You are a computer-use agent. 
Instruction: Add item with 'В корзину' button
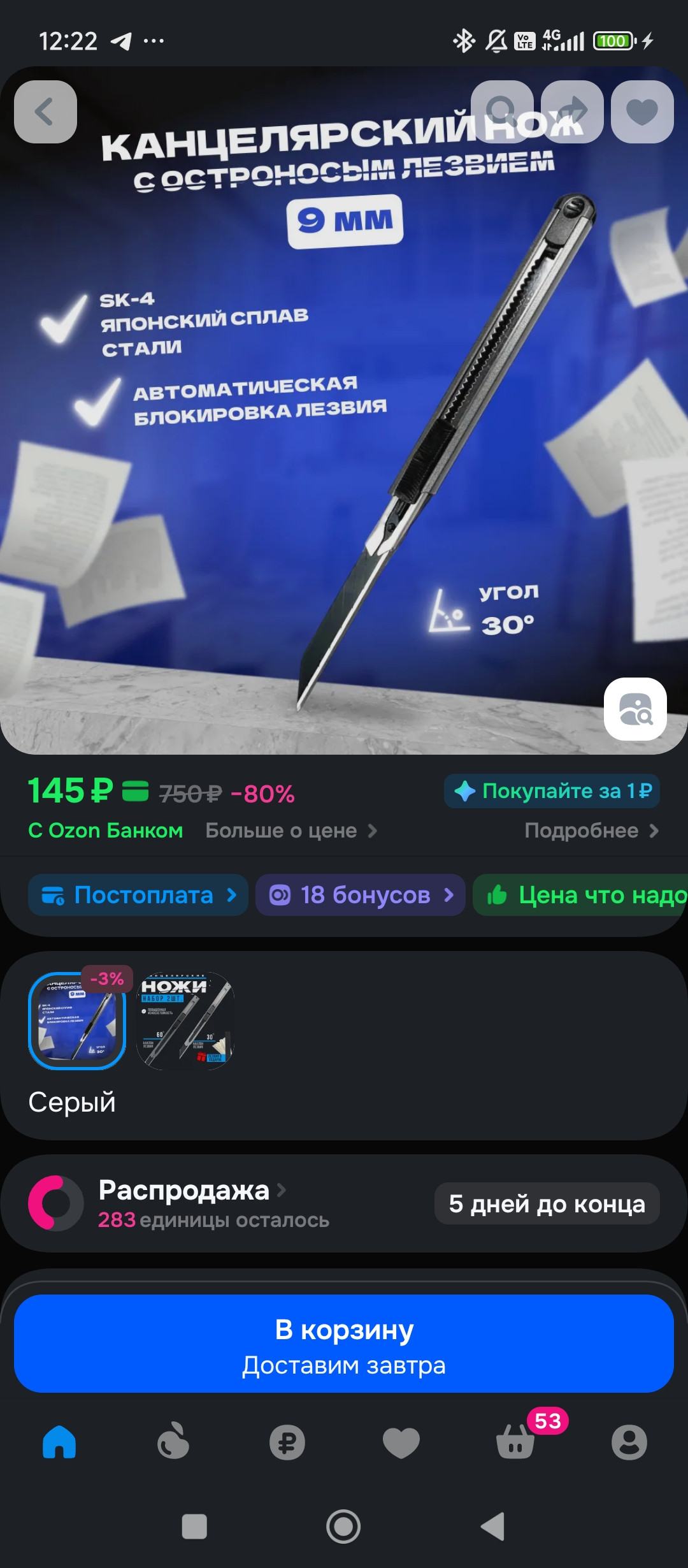(x=344, y=1343)
